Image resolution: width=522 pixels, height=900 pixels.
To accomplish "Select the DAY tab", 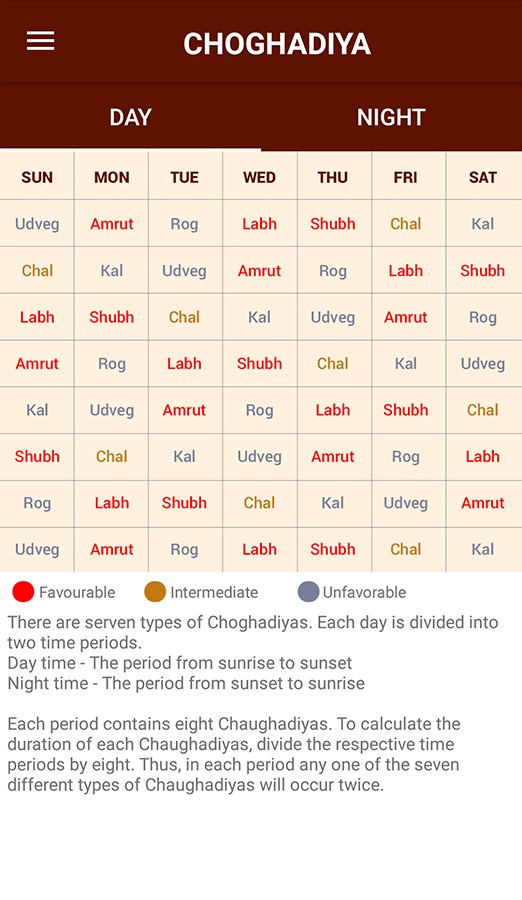I will 130,117.
